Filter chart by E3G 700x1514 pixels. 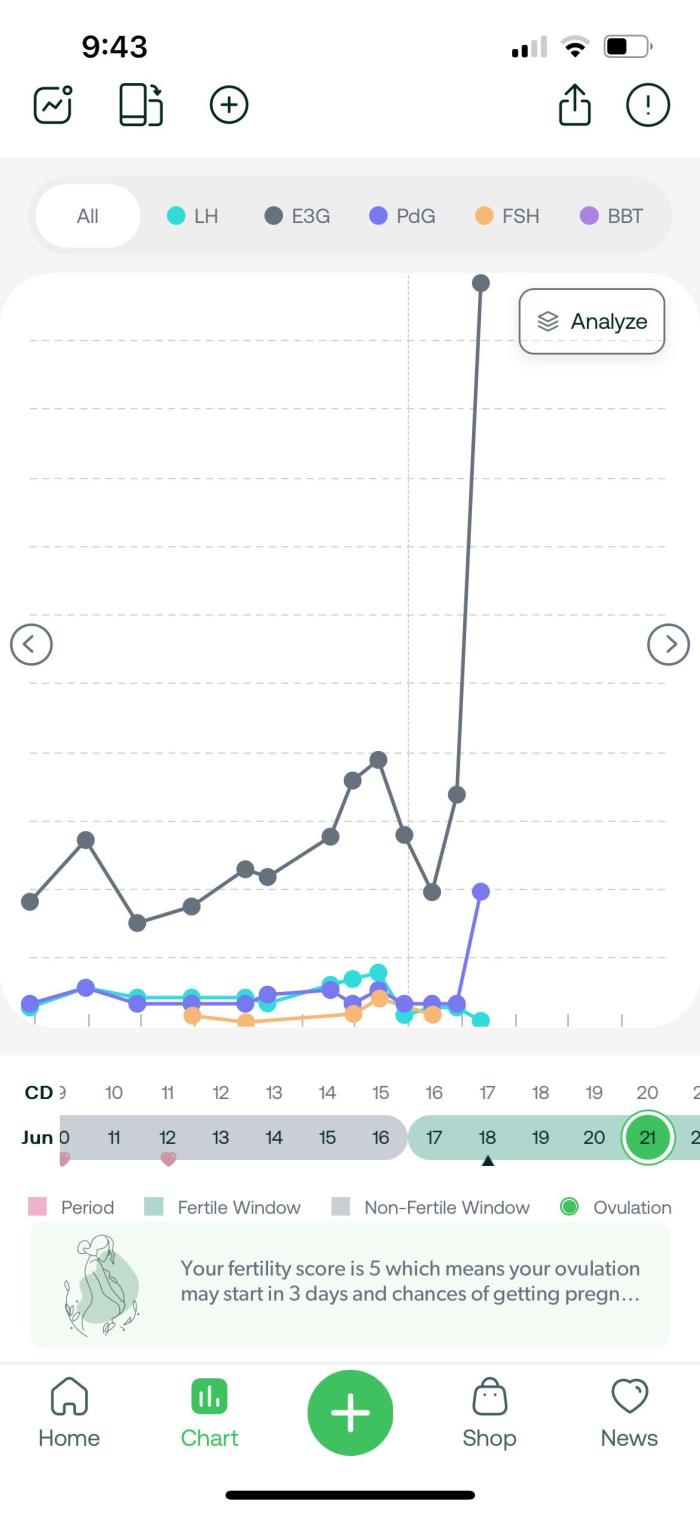[297, 216]
